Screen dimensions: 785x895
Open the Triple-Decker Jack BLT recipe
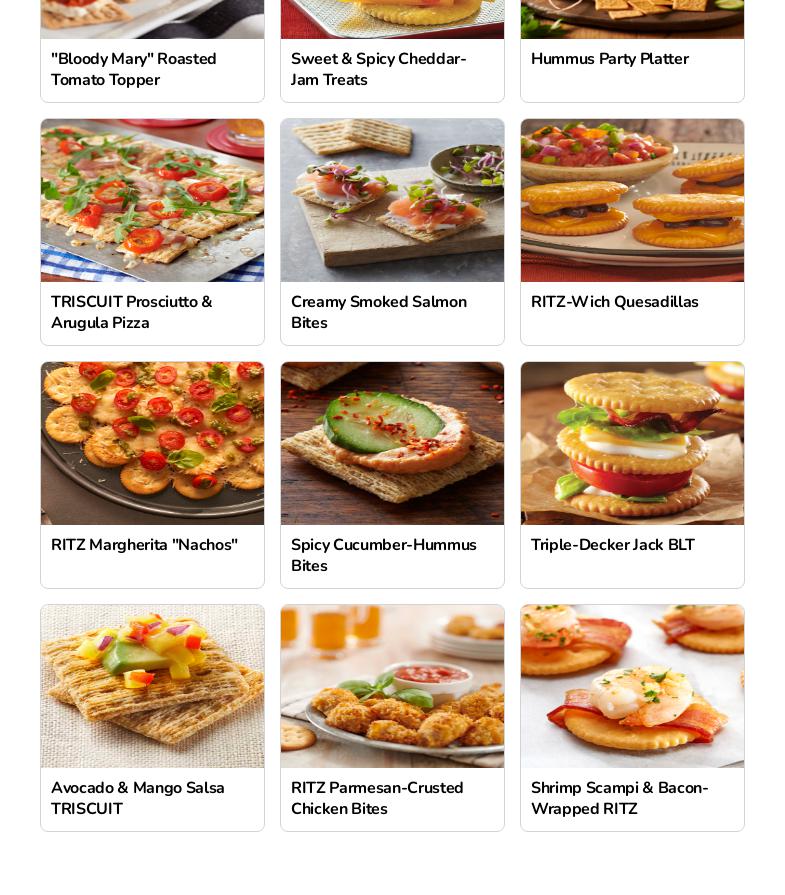(612, 545)
